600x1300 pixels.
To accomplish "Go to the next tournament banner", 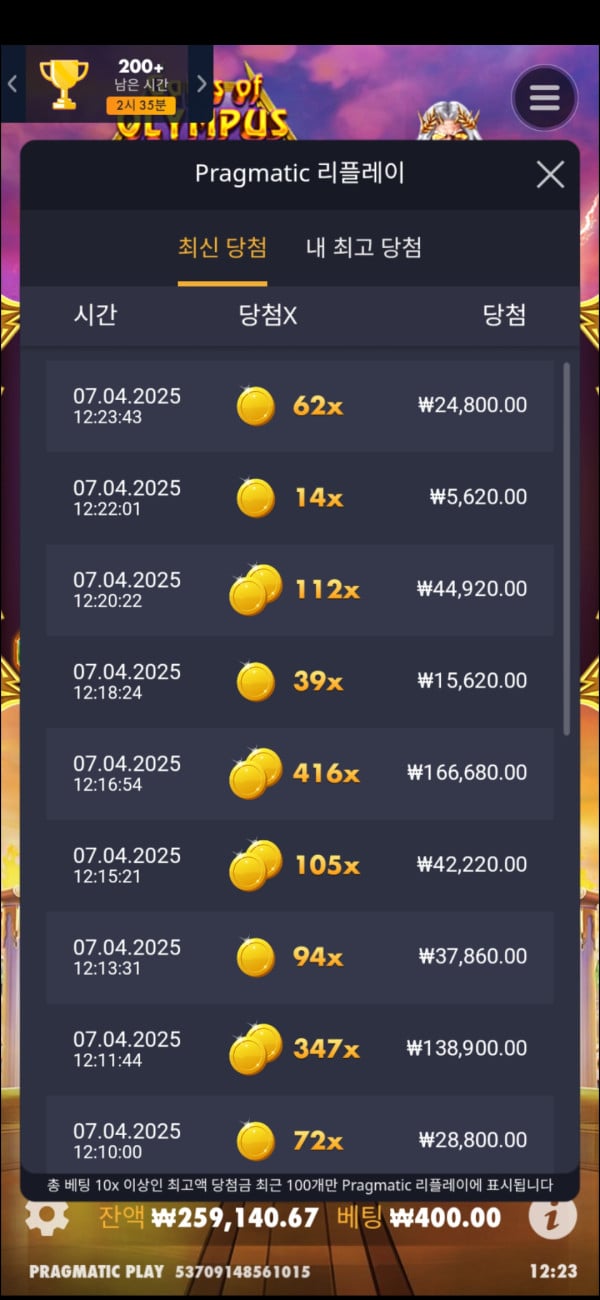I will point(201,84).
